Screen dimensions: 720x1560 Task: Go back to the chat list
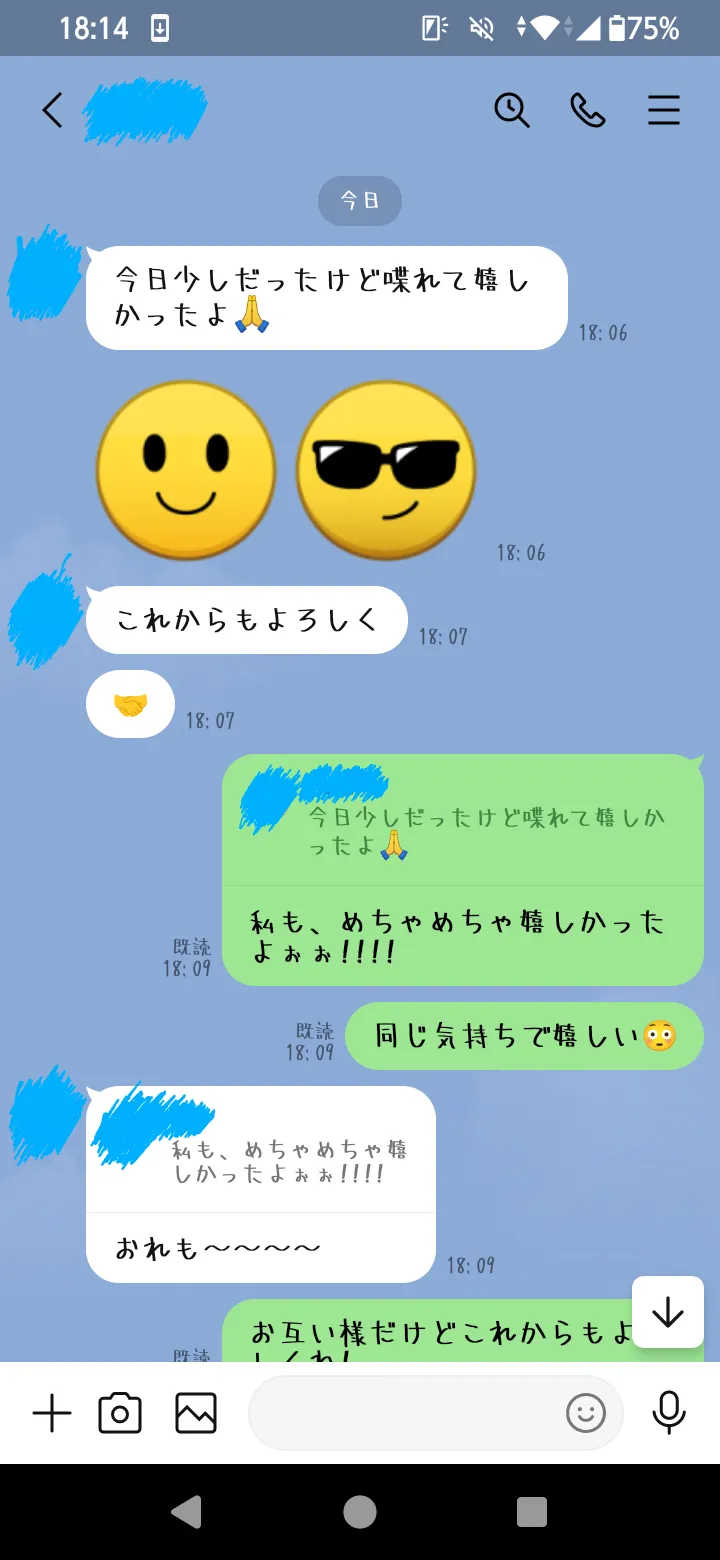52,110
